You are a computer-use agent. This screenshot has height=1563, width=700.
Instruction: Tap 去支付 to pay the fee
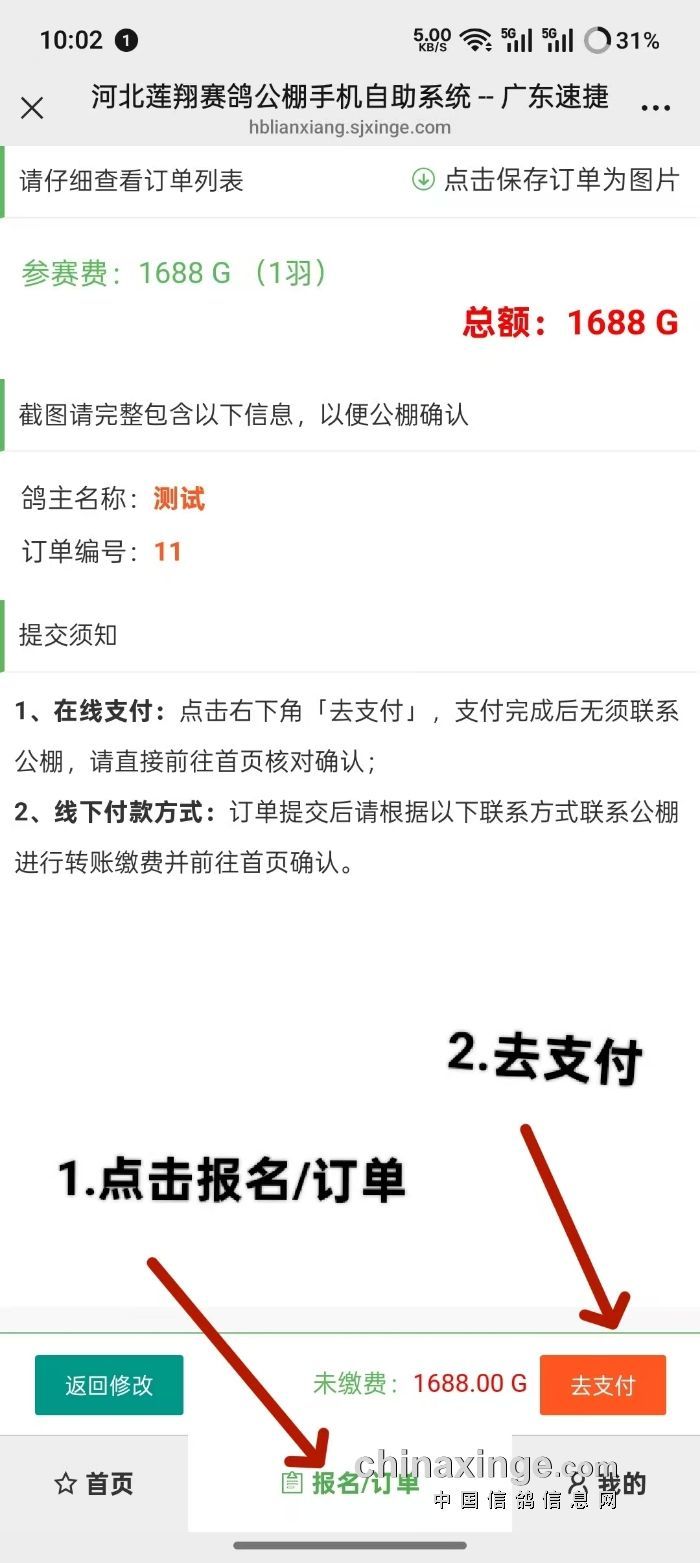tap(602, 1385)
